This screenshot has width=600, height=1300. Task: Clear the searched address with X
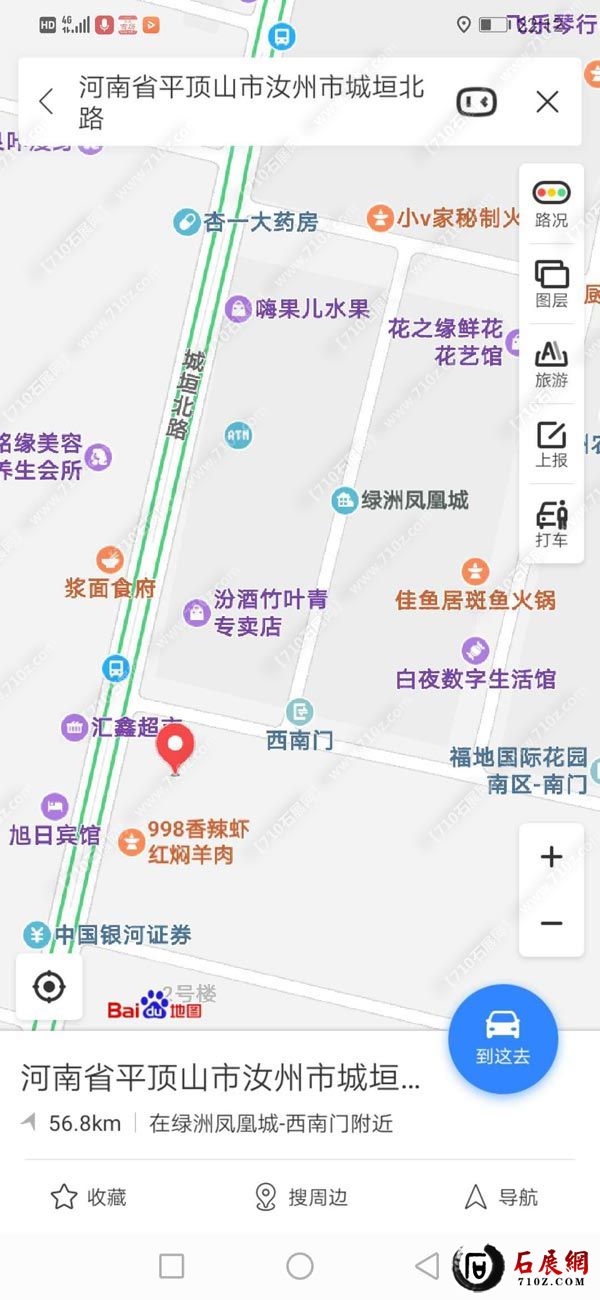point(547,101)
